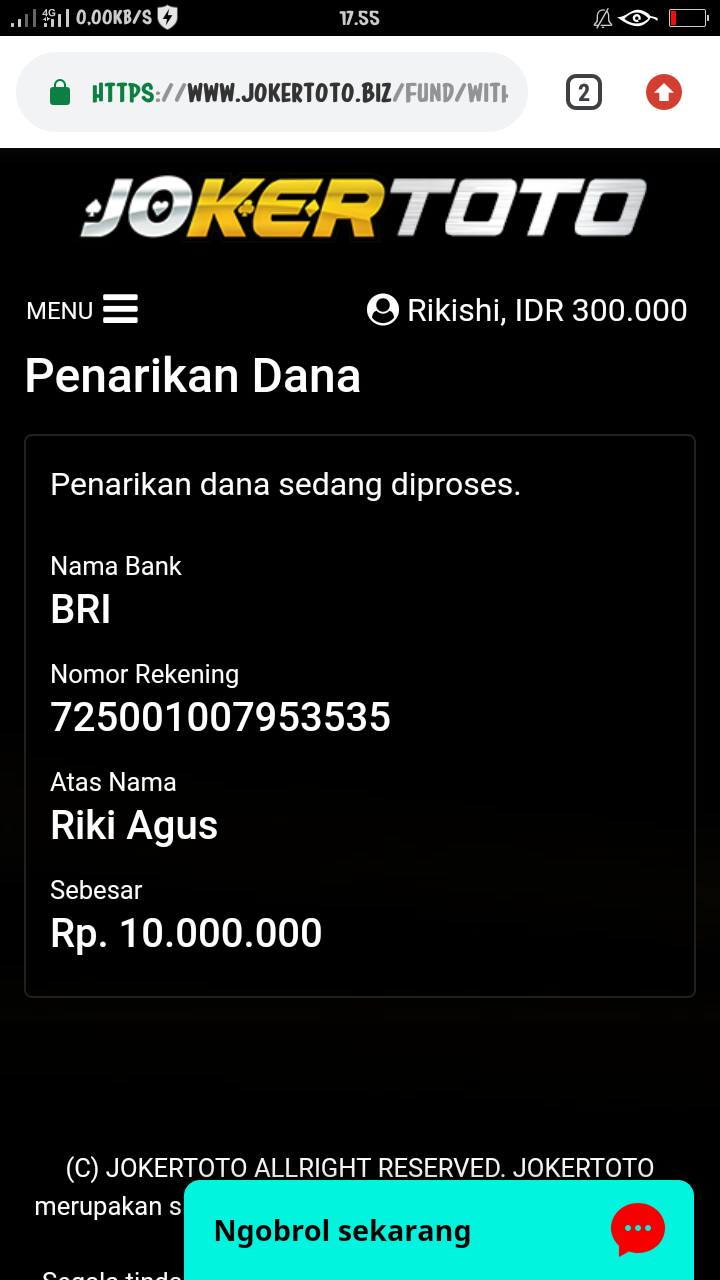Open the browser tab switcher showing 2

coord(584,93)
